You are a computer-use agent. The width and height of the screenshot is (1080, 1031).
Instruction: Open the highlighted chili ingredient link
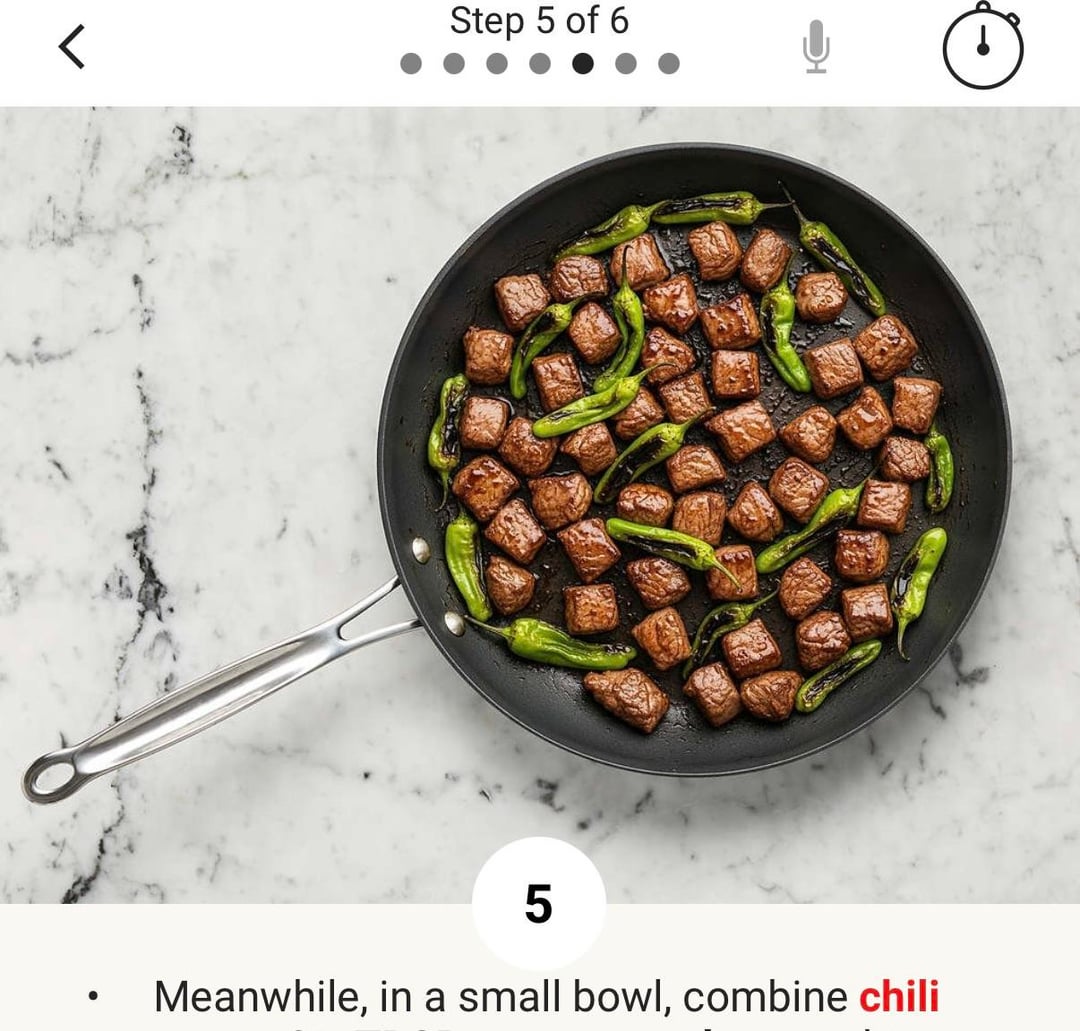898,997
